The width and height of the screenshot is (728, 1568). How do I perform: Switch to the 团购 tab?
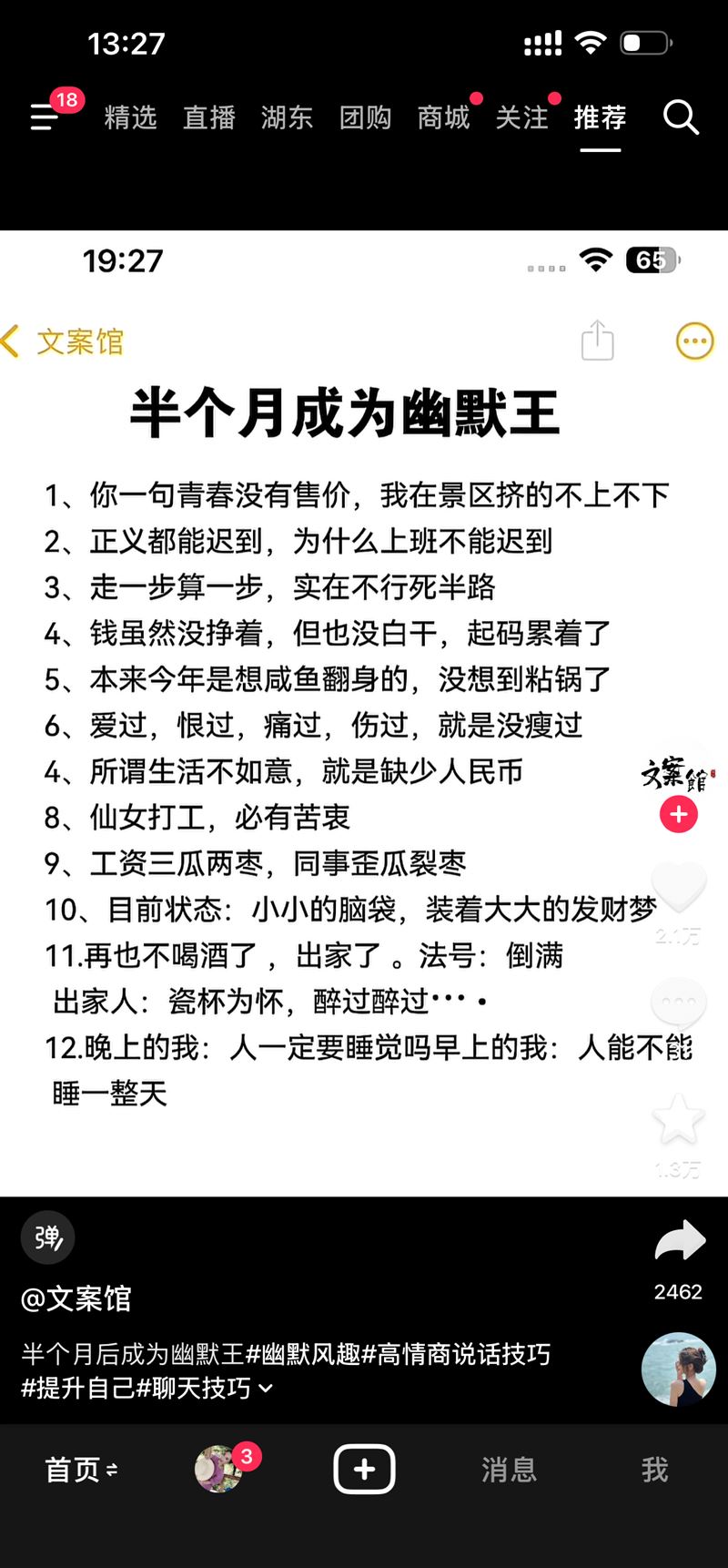(x=365, y=117)
